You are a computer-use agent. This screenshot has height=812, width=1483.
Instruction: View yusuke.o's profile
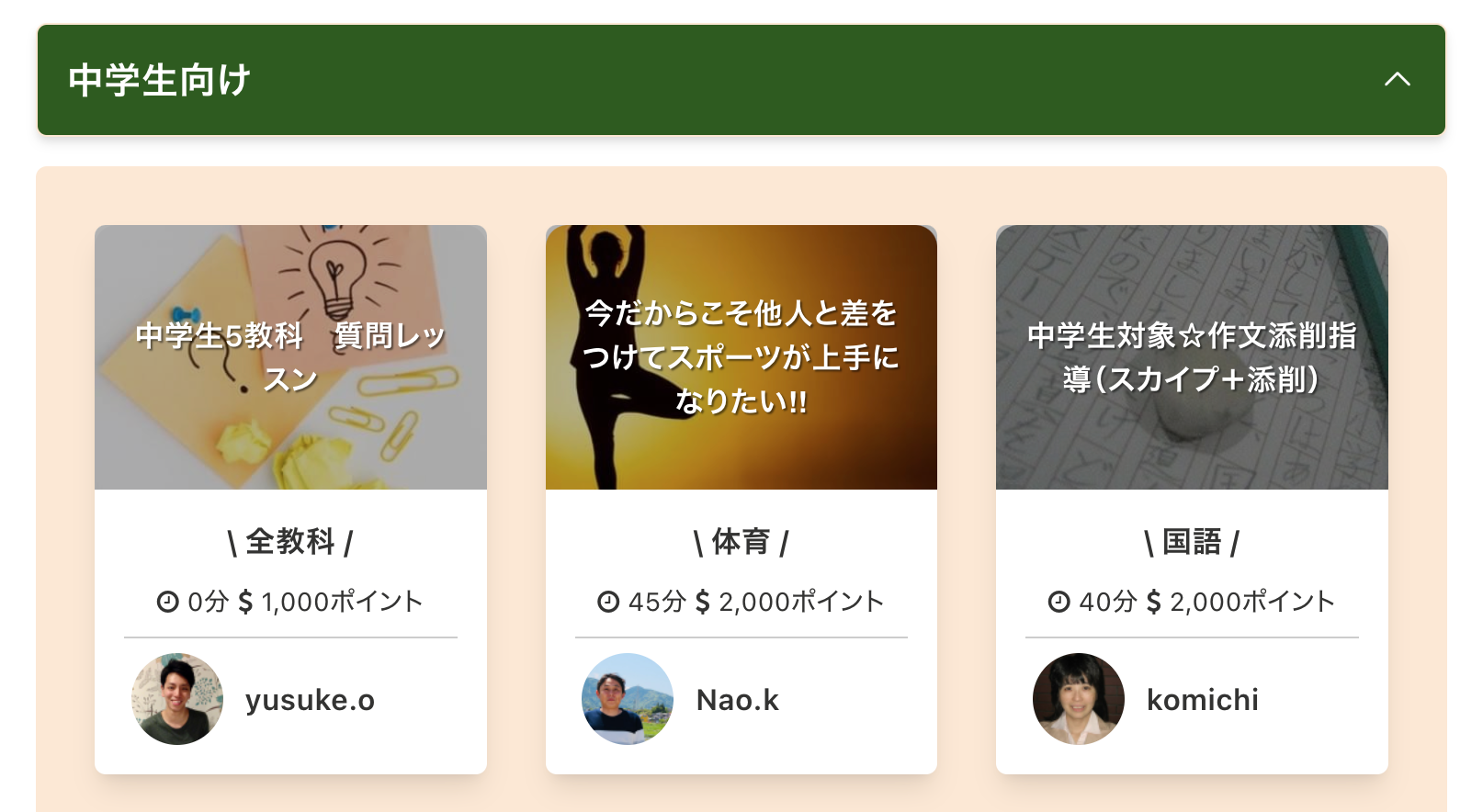(x=309, y=700)
